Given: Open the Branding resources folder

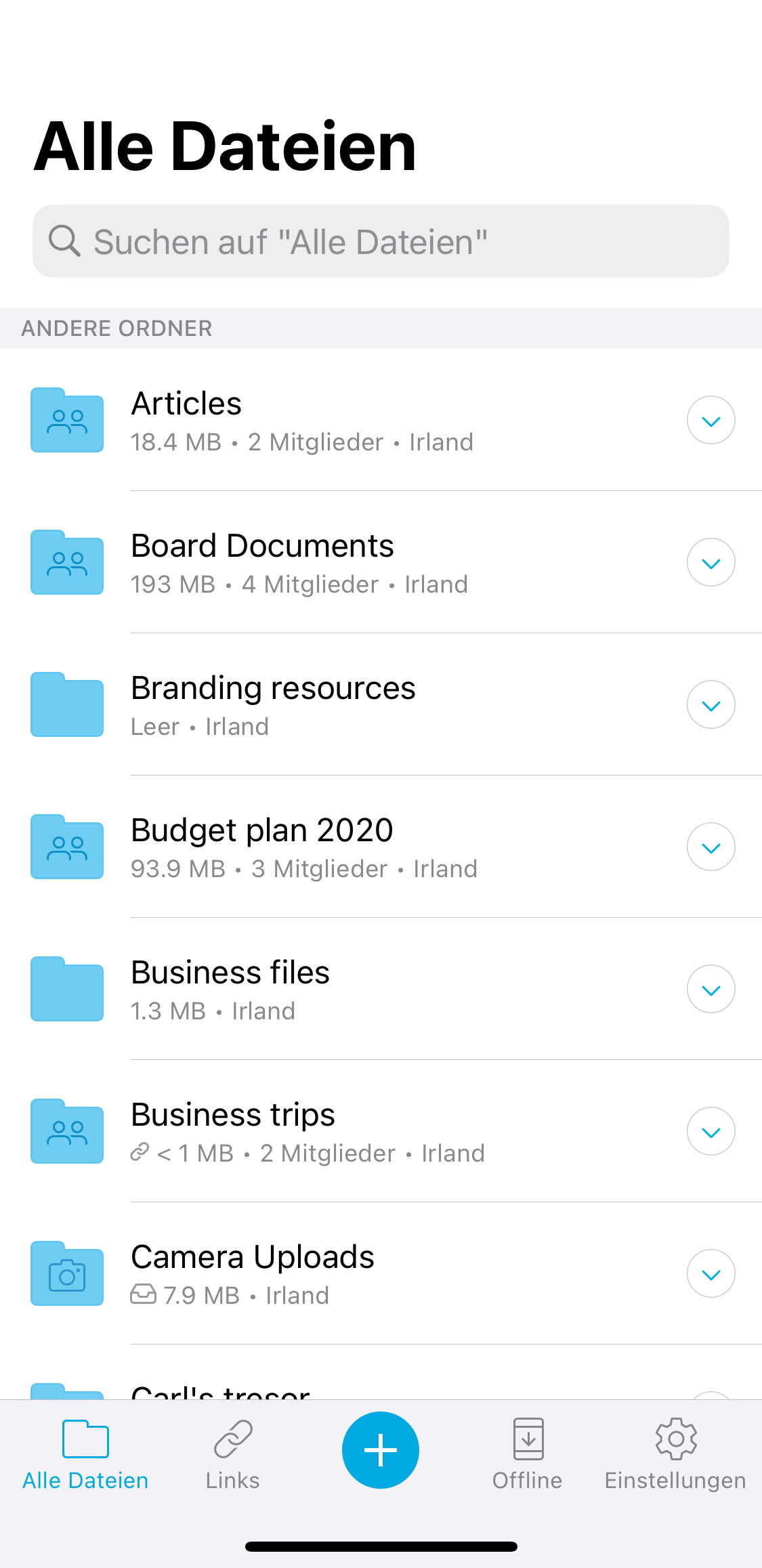Looking at the screenshot, I should (x=381, y=704).
